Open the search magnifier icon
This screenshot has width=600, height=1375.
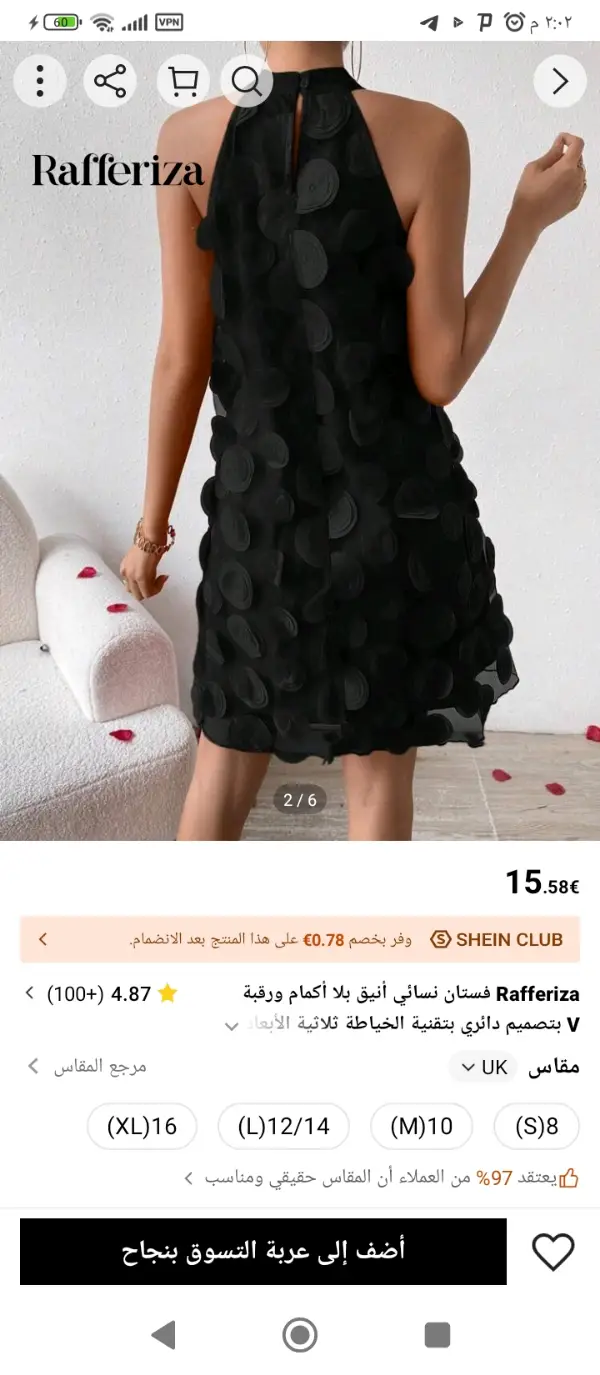point(247,81)
